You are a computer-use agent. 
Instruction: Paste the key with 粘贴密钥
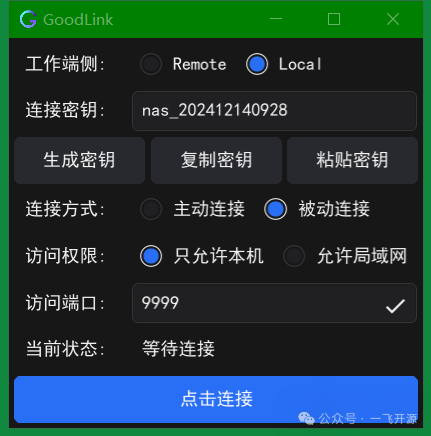coord(352,160)
